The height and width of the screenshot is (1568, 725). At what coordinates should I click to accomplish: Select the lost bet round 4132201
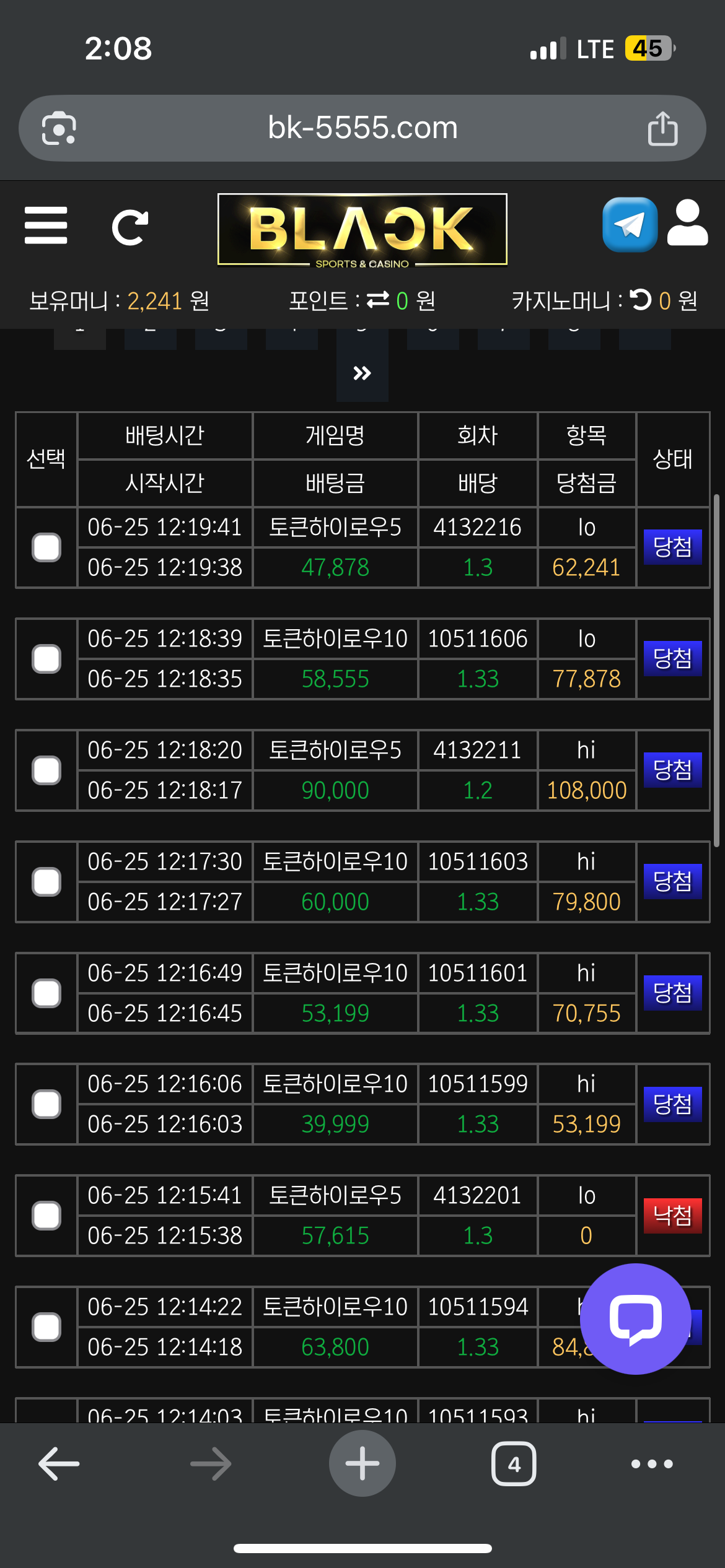tap(46, 1216)
